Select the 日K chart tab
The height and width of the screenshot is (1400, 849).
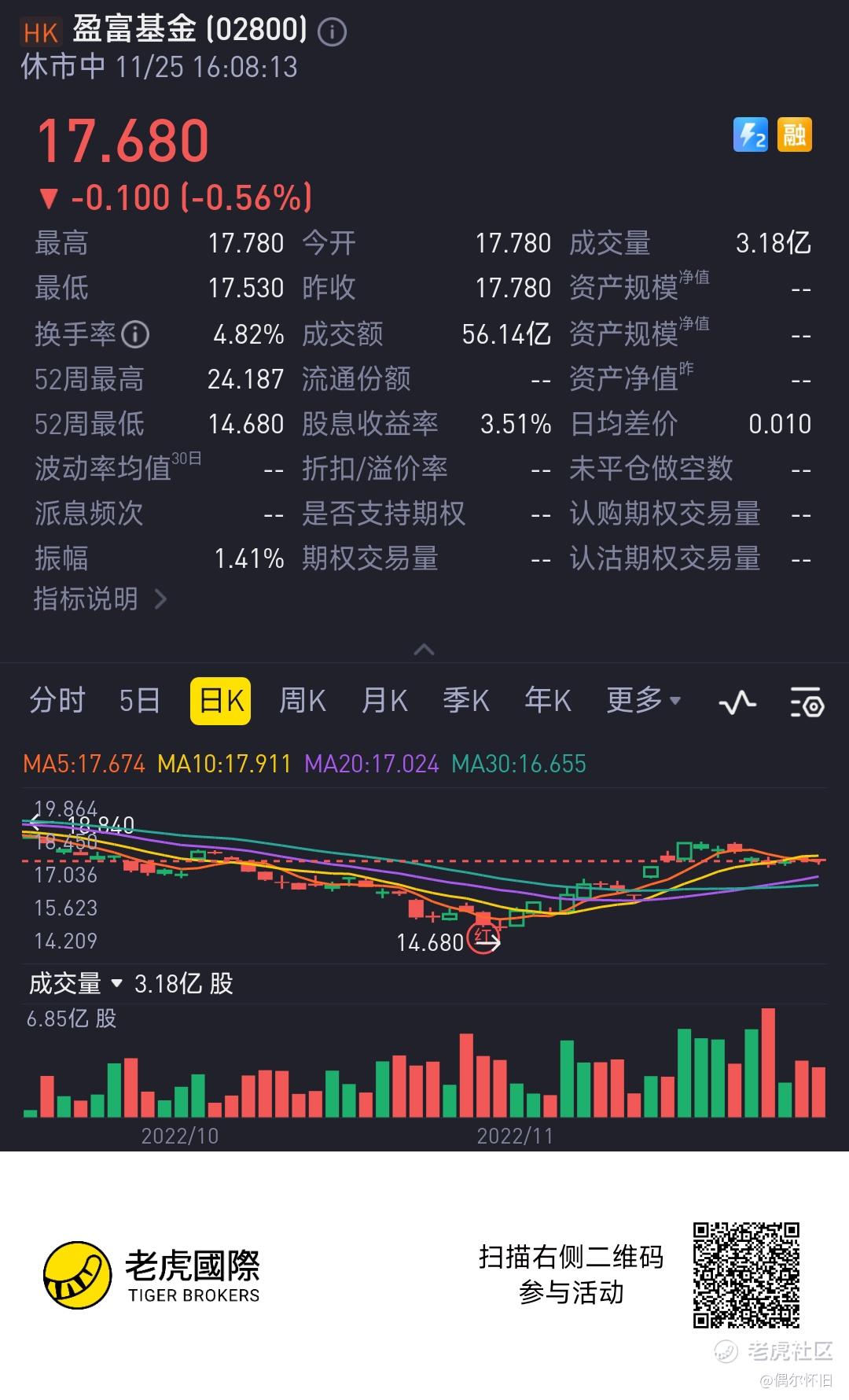tap(221, 700)
